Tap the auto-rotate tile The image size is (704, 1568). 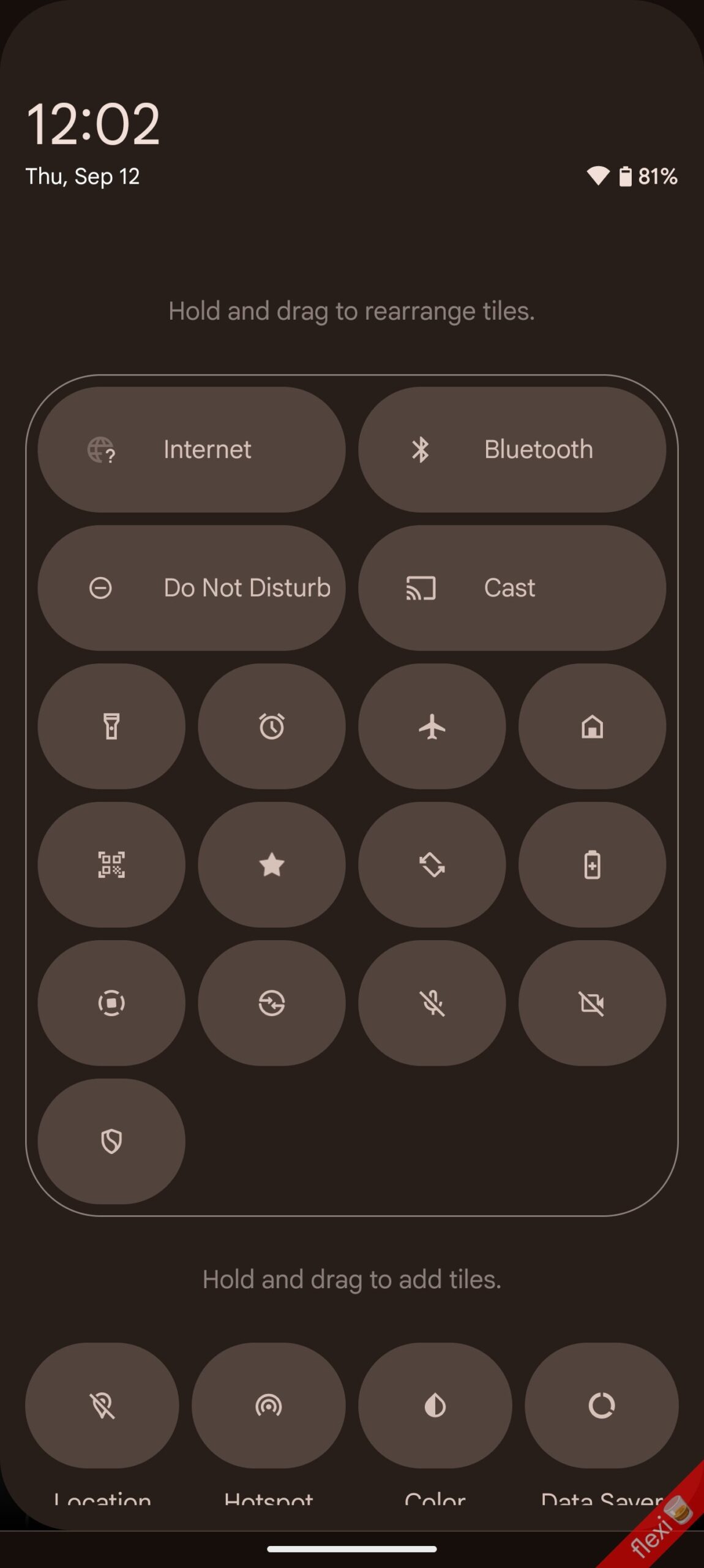(432, 865)
